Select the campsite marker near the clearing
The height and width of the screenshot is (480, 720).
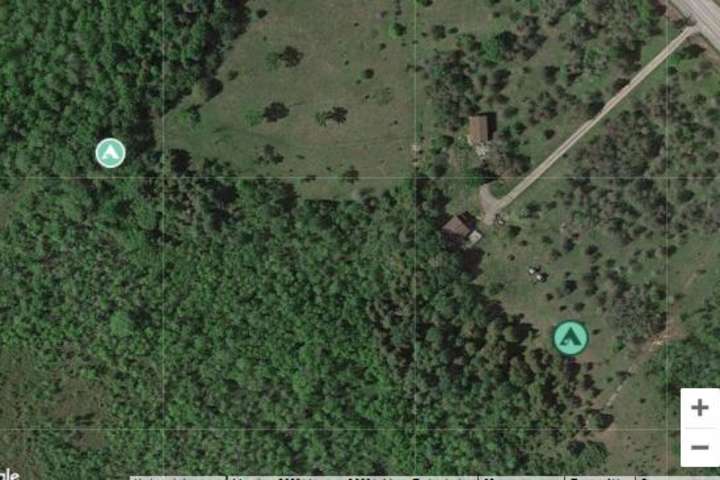coord(570,338)
